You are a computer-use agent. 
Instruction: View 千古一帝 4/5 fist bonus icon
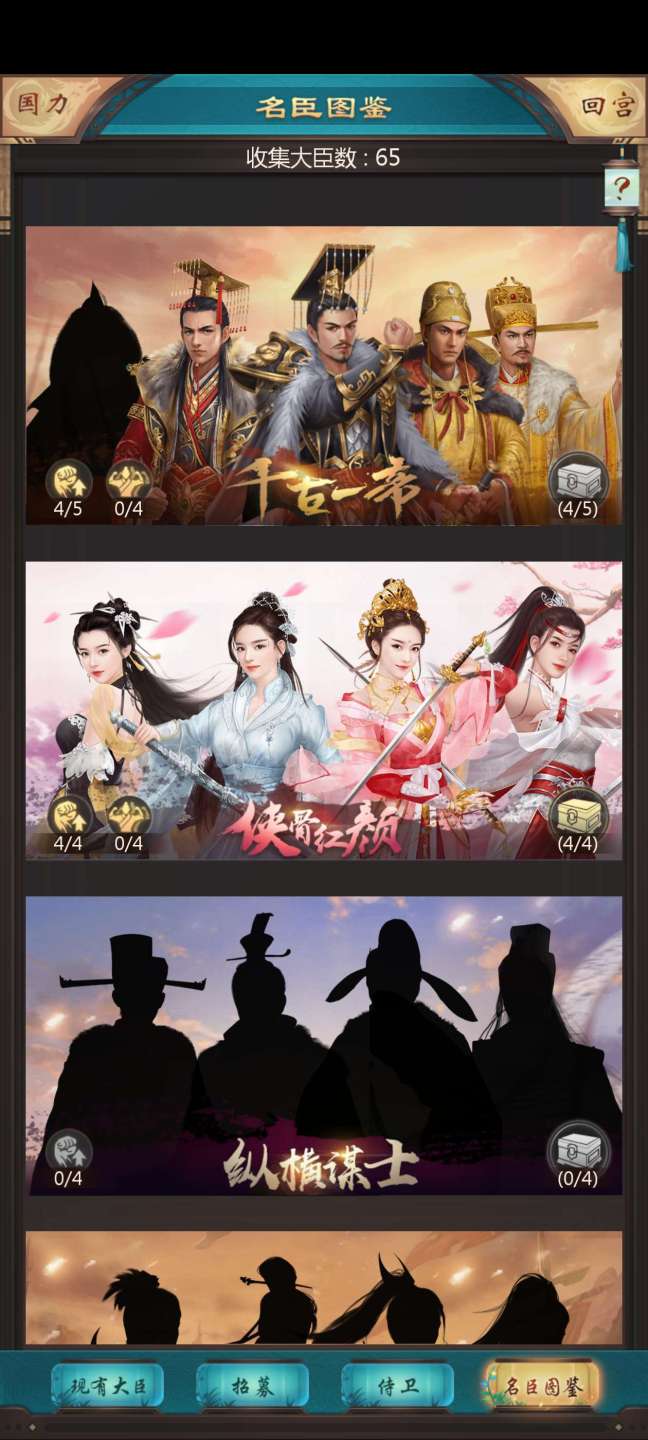tap(69, 481)
